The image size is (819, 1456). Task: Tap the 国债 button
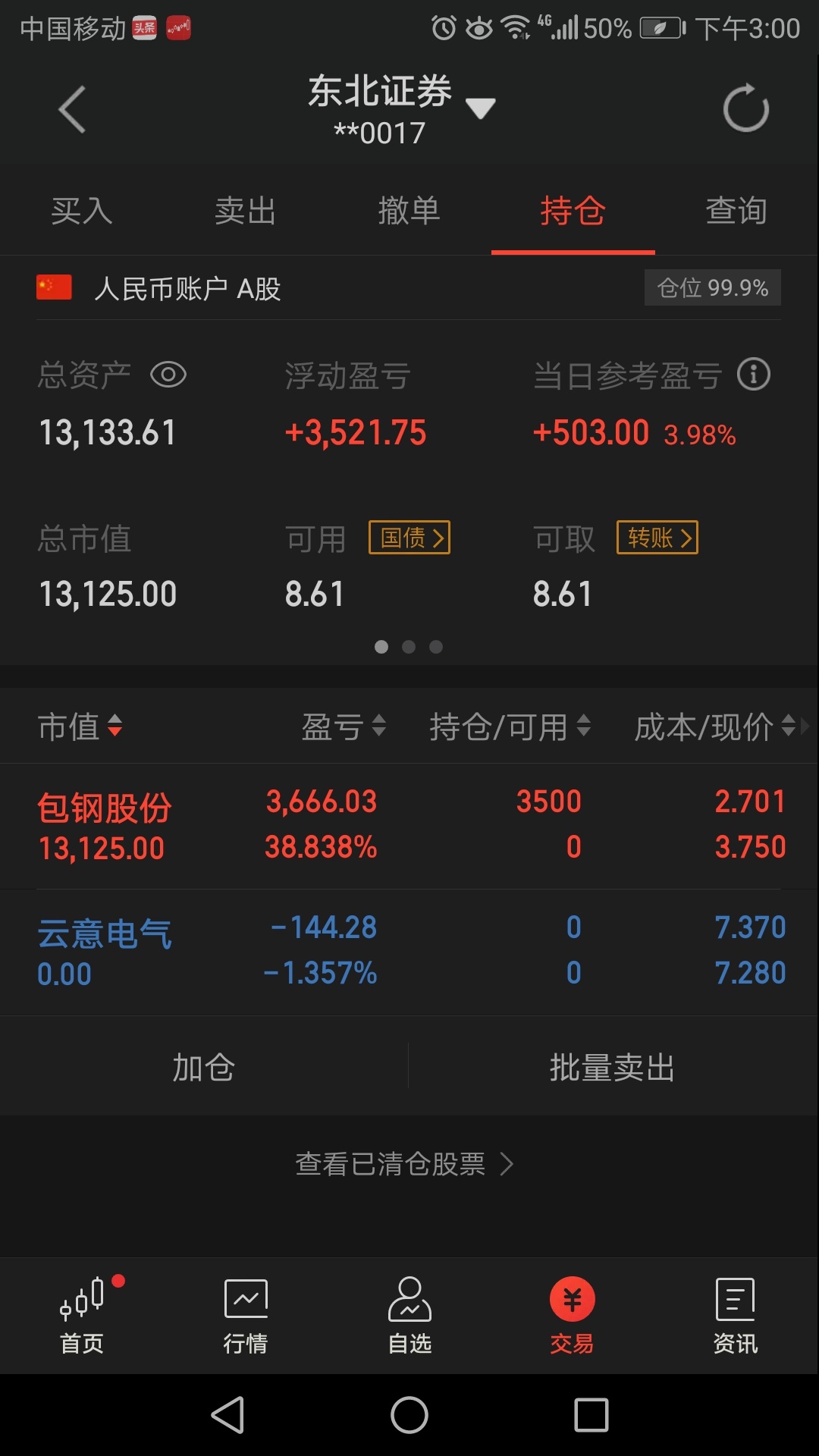409,538
